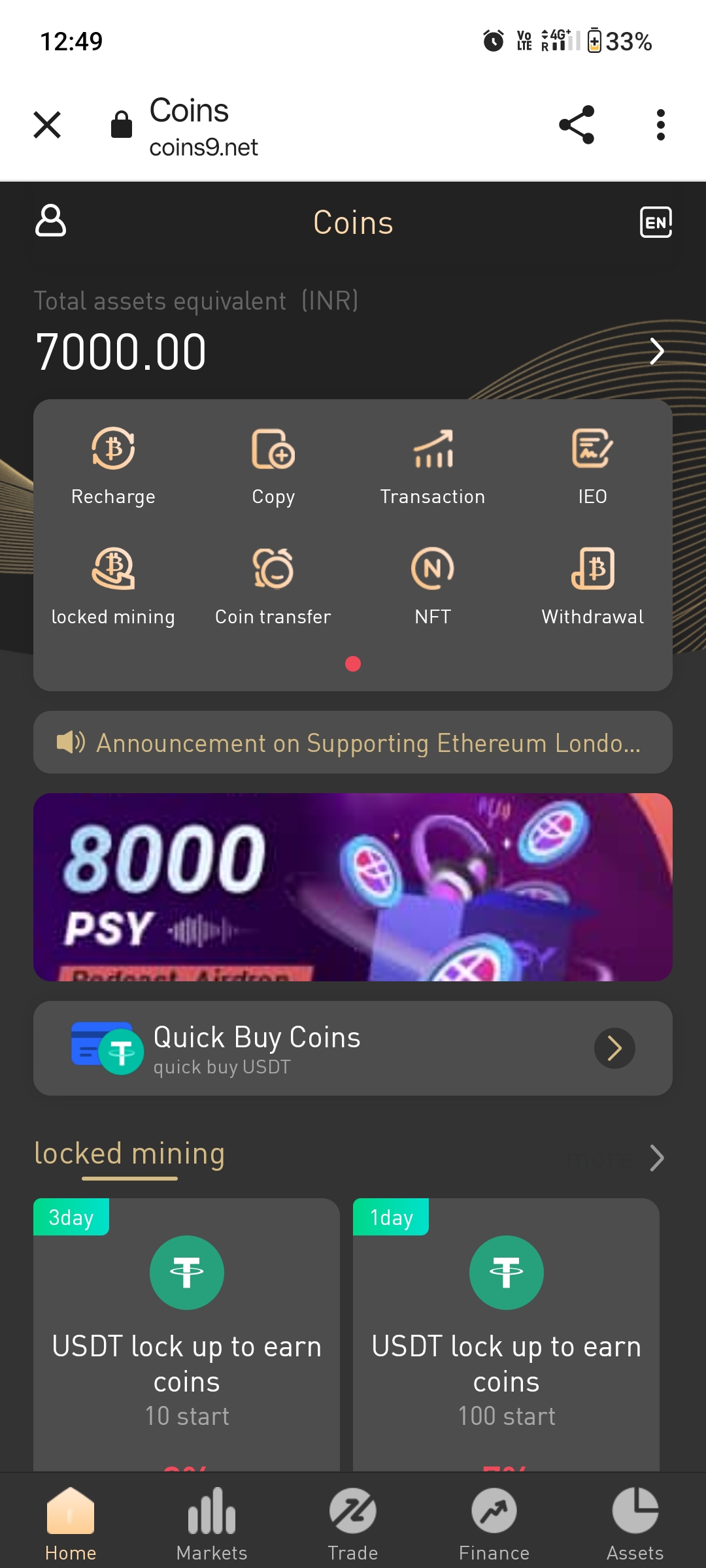Open the browser overflow menu

[661, 125]
